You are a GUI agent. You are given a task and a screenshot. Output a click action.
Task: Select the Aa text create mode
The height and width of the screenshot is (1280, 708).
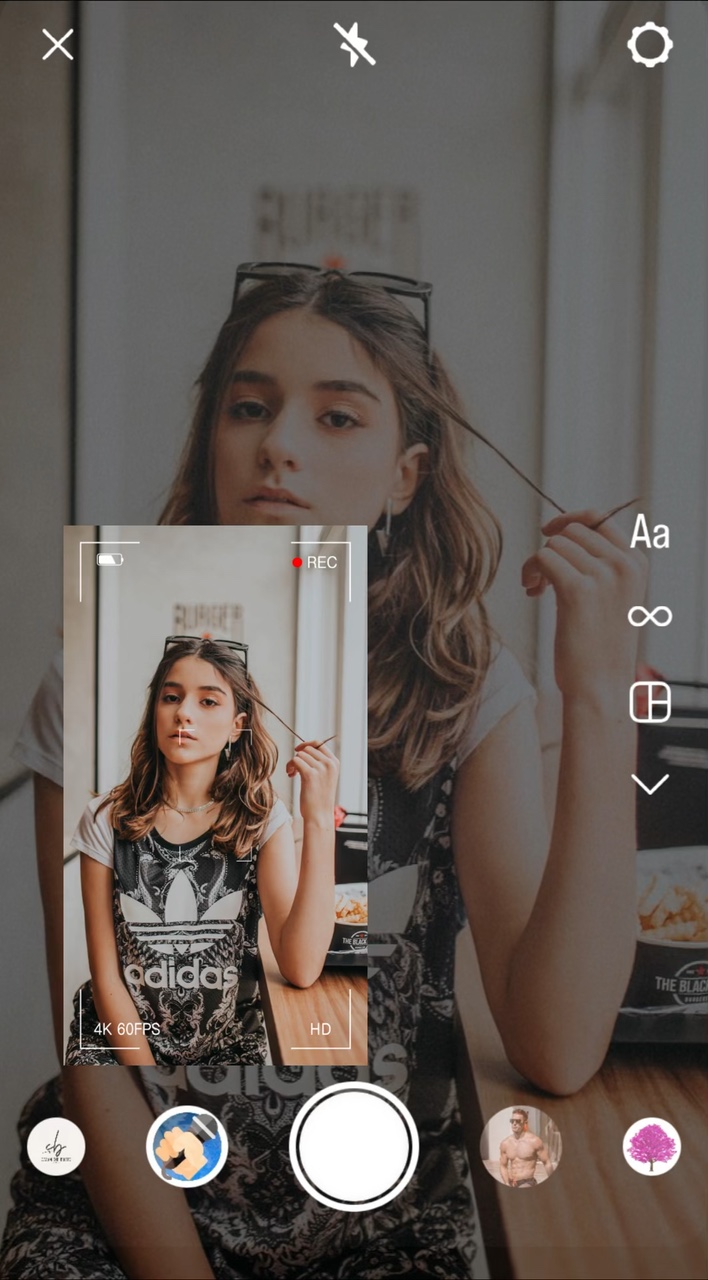pyautogui.click(x=650, y=533)
